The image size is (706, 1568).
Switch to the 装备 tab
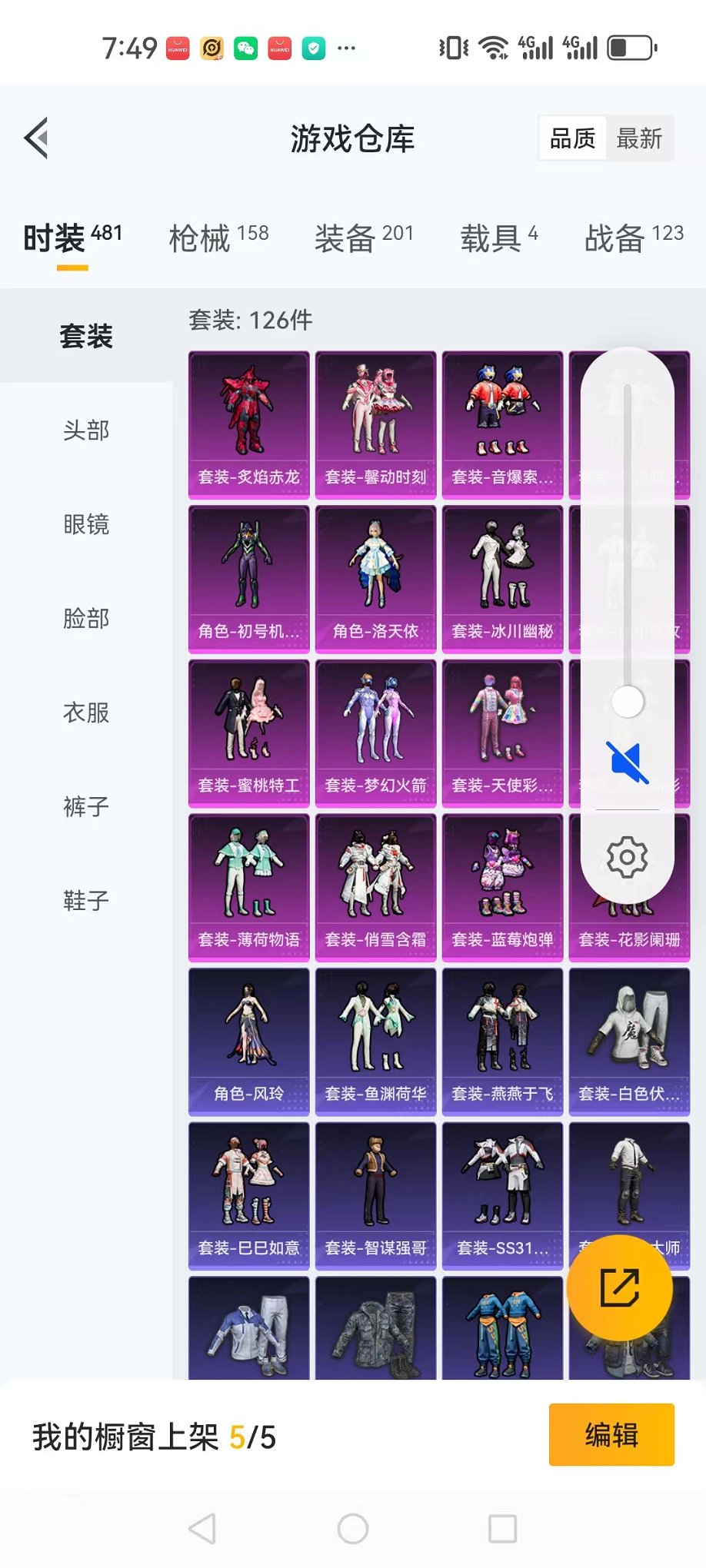364,238
